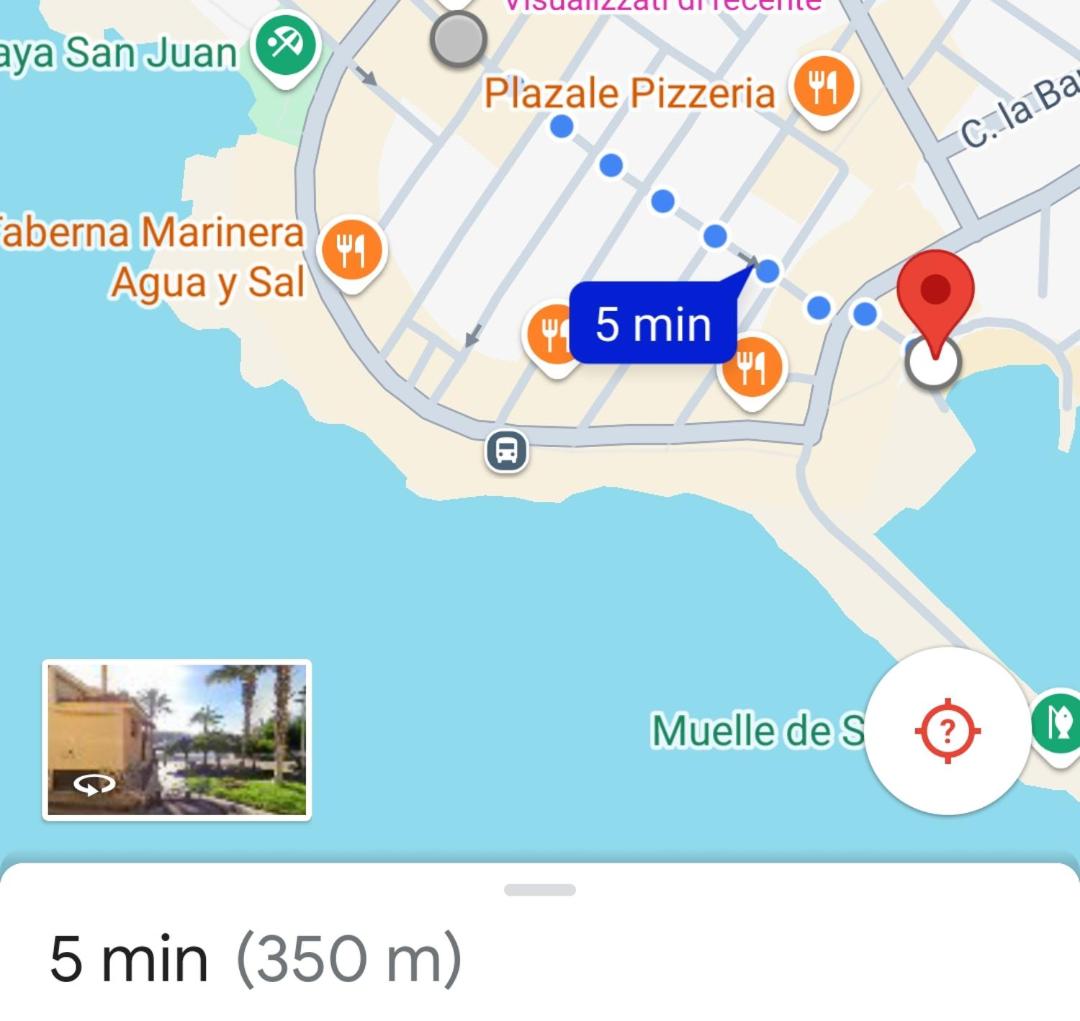Viewport: 1080px width, 1021px height.
Task: Select the Taberna Marinera Agua y Sal marker
Action: tap(351, 251)
